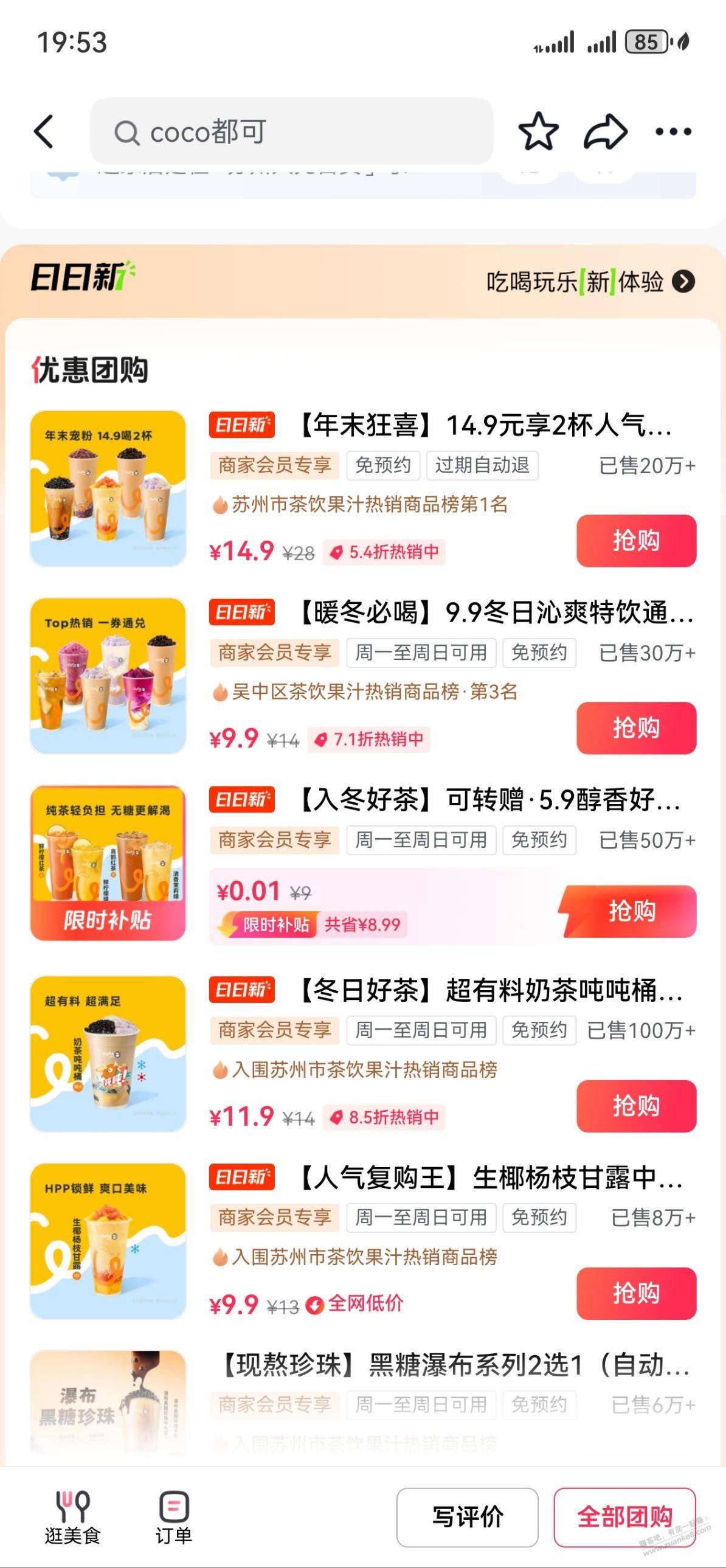This screenshot has width=726, height=1568.
Task: View the 限时补贴 纯茶 product image
Action: pyautogui.click(x=108, y=863)
